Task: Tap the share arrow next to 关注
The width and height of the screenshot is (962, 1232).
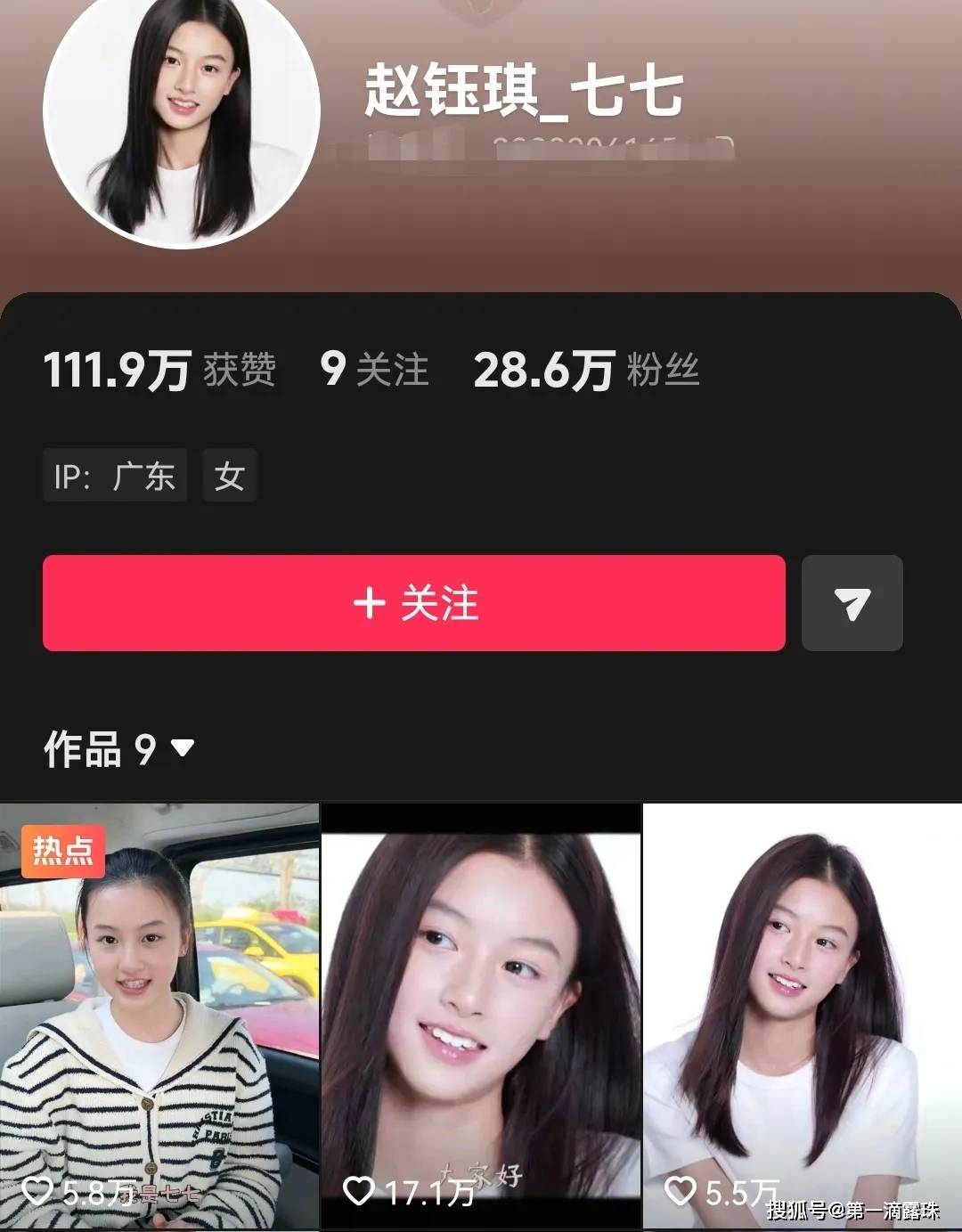Action: (852, 603)
